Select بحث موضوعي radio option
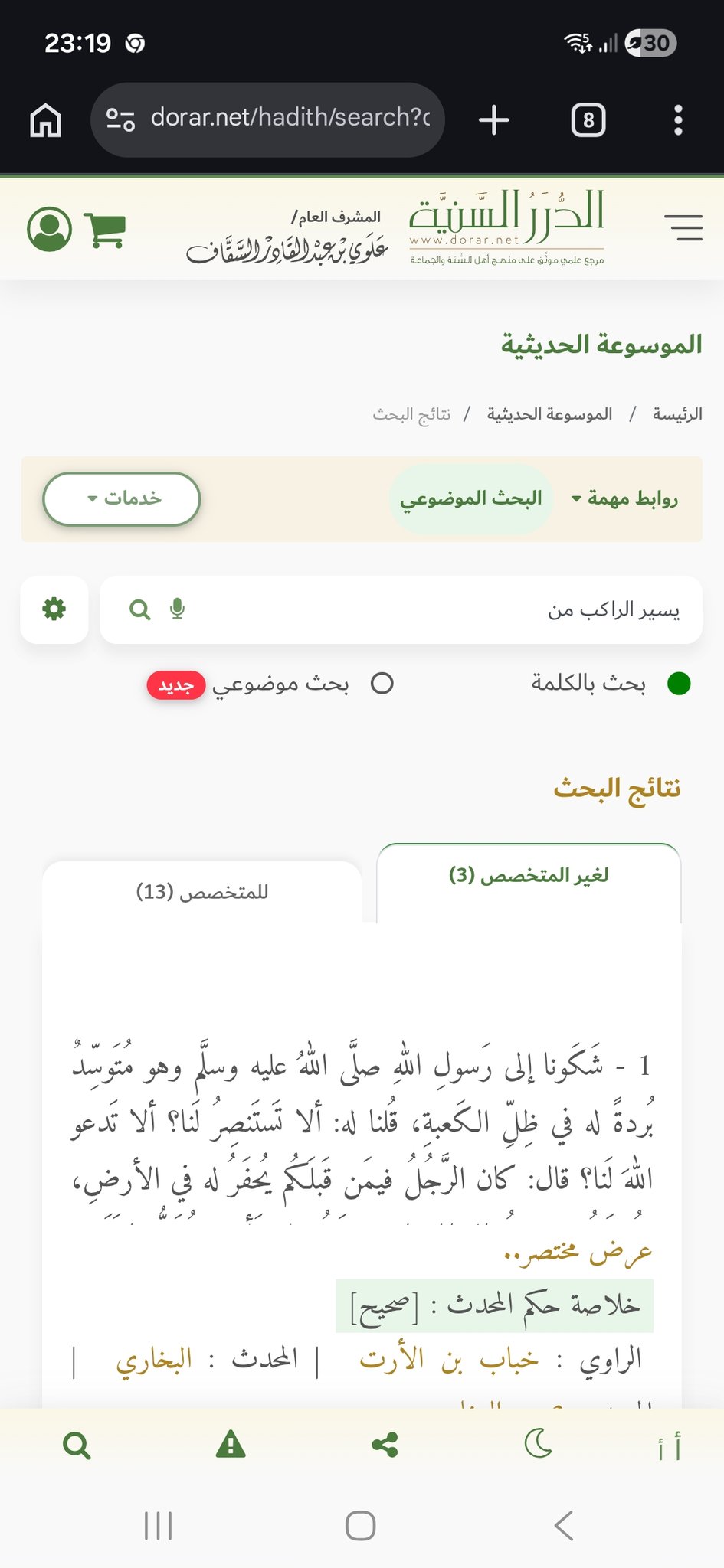This screenshot has height=1568, width=724. click(382, 683)
